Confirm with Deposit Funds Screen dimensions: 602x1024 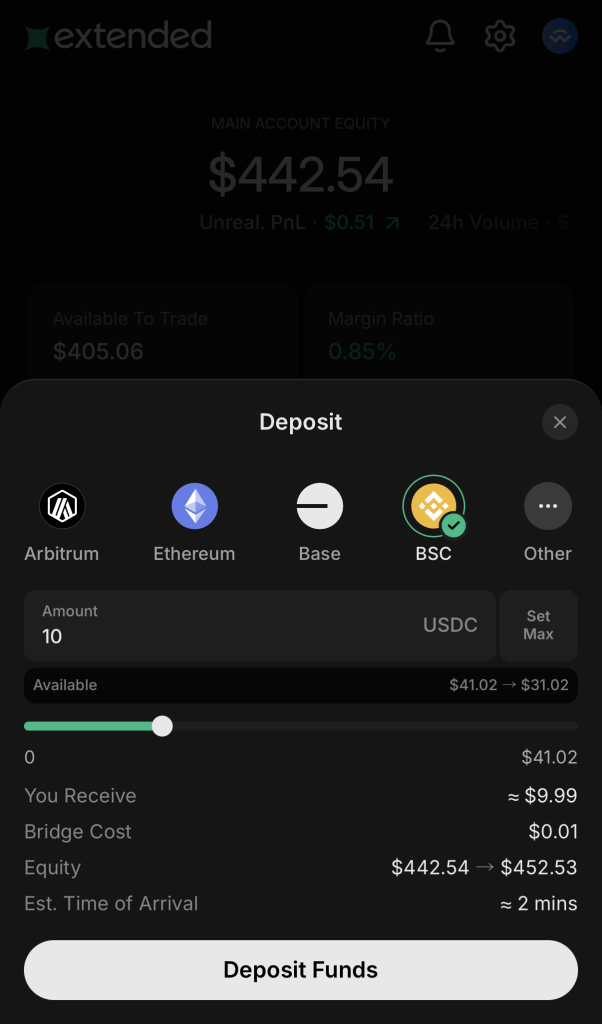point(301,970)
